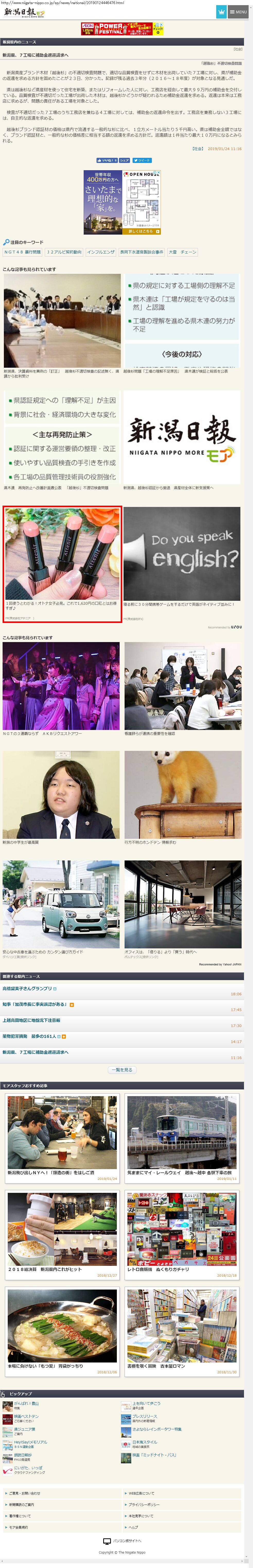The image size is (253, 1568).
Task: Select the 32アルビ契約動向 keyword chip
Action: (x=64, y=252)
